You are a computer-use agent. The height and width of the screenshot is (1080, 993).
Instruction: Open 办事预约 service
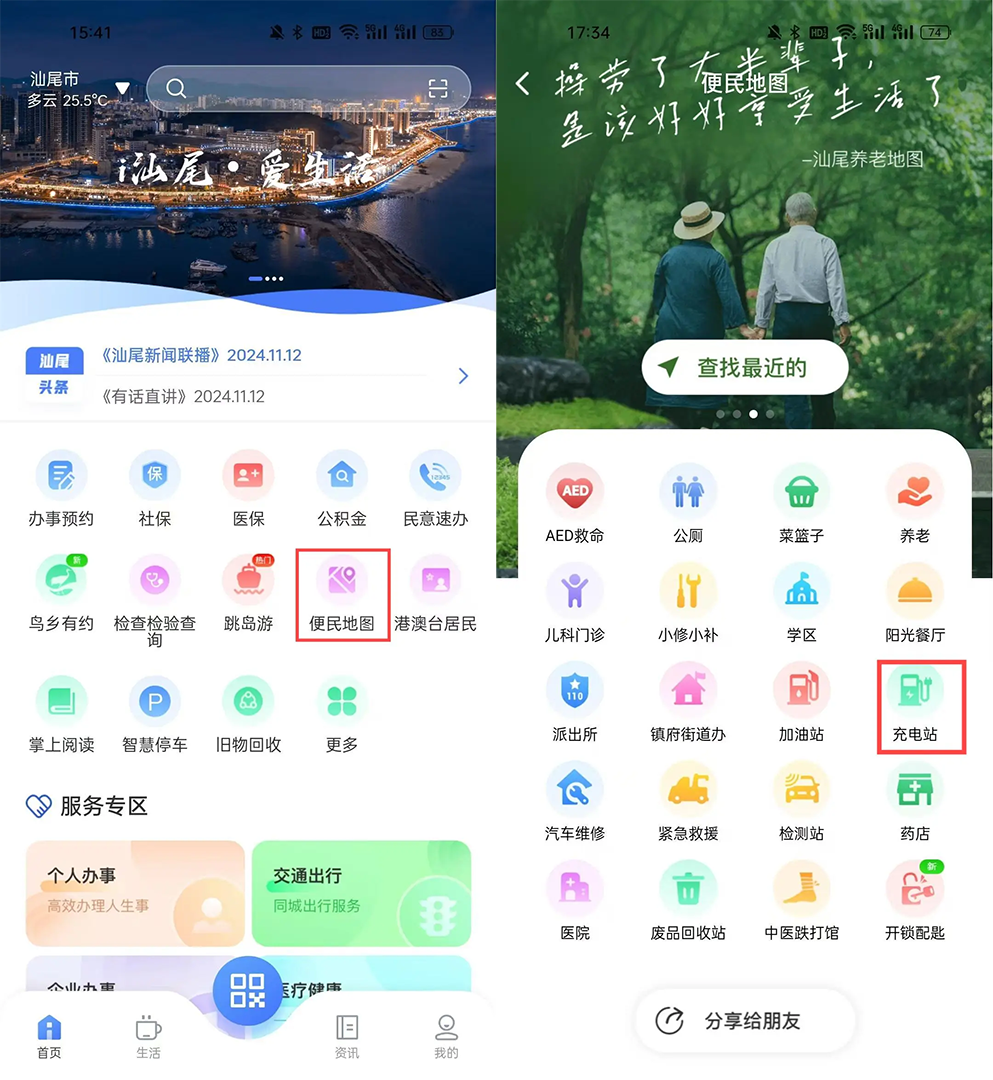tap(61, 488)
